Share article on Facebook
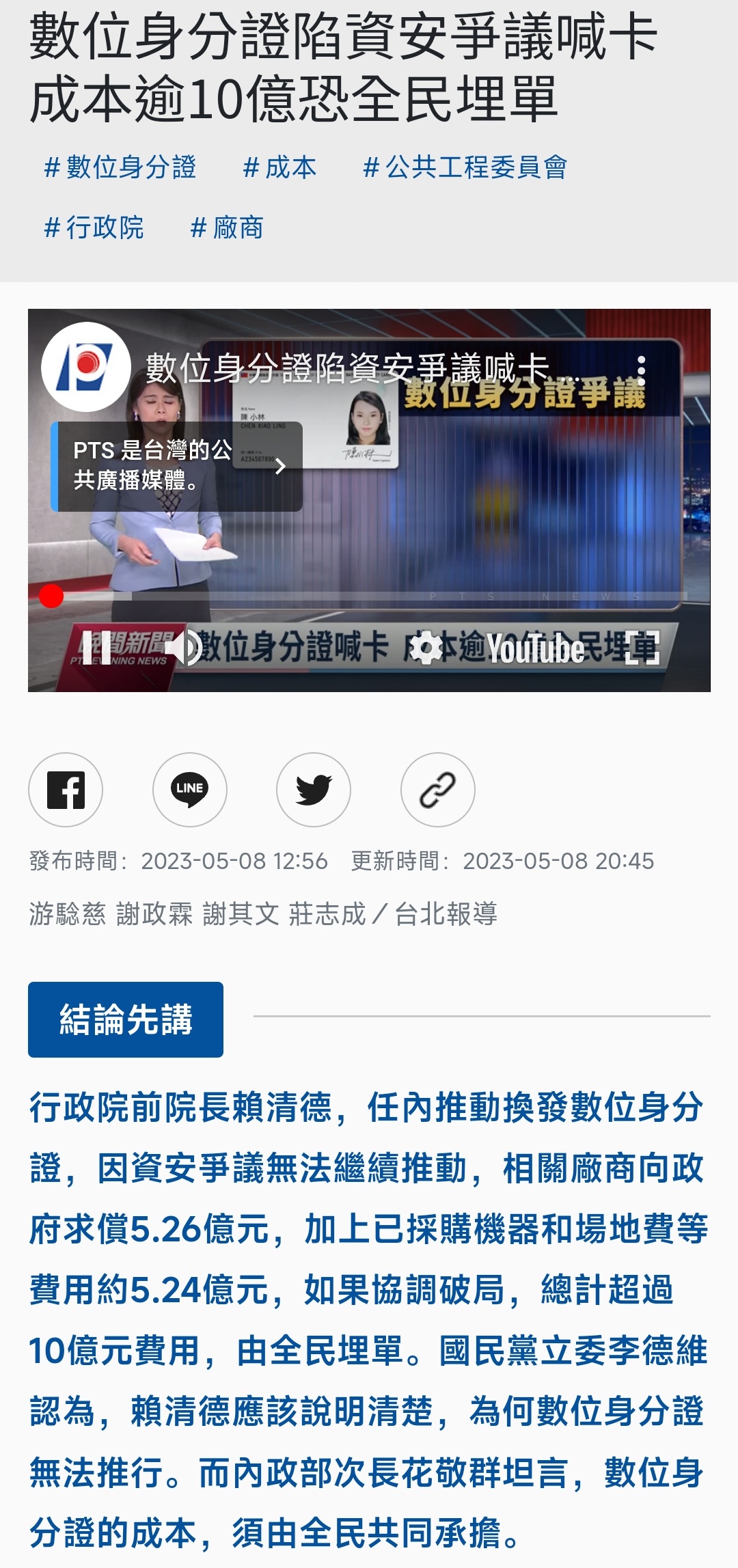738x1568 pixels. (x=66, y=790)
